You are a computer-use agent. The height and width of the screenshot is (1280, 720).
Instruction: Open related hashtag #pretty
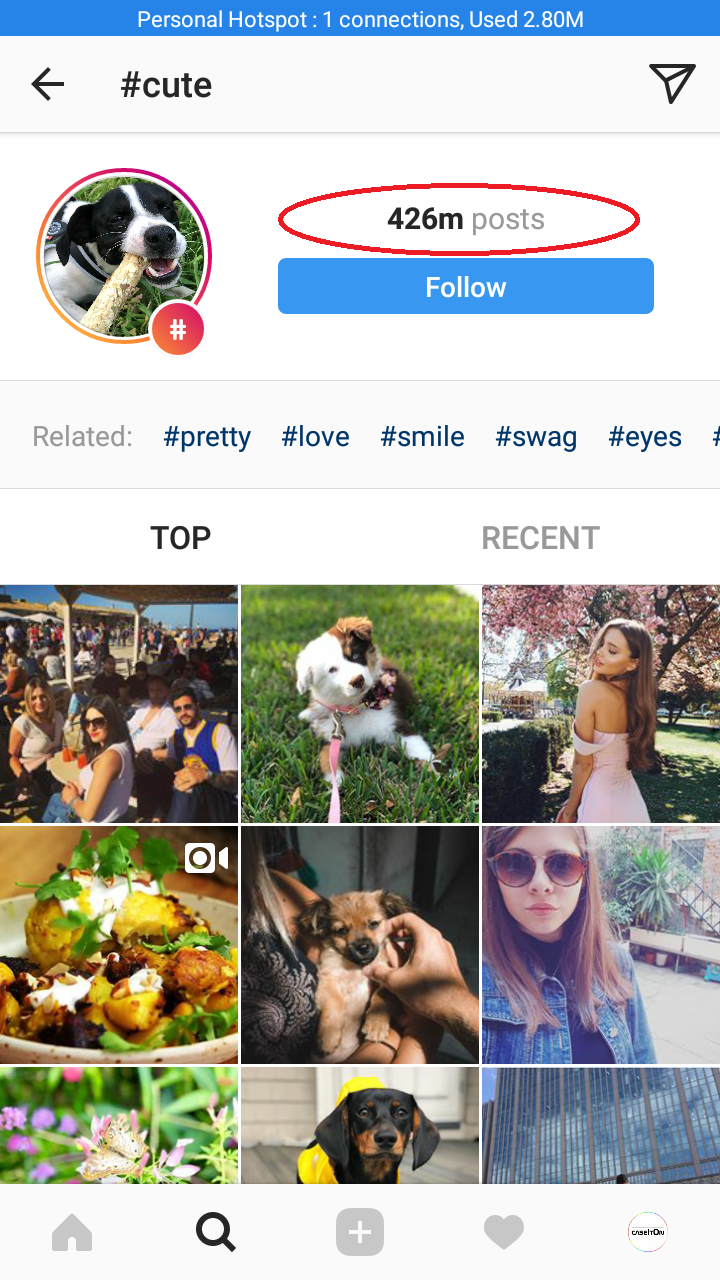(x=207, y=437)
